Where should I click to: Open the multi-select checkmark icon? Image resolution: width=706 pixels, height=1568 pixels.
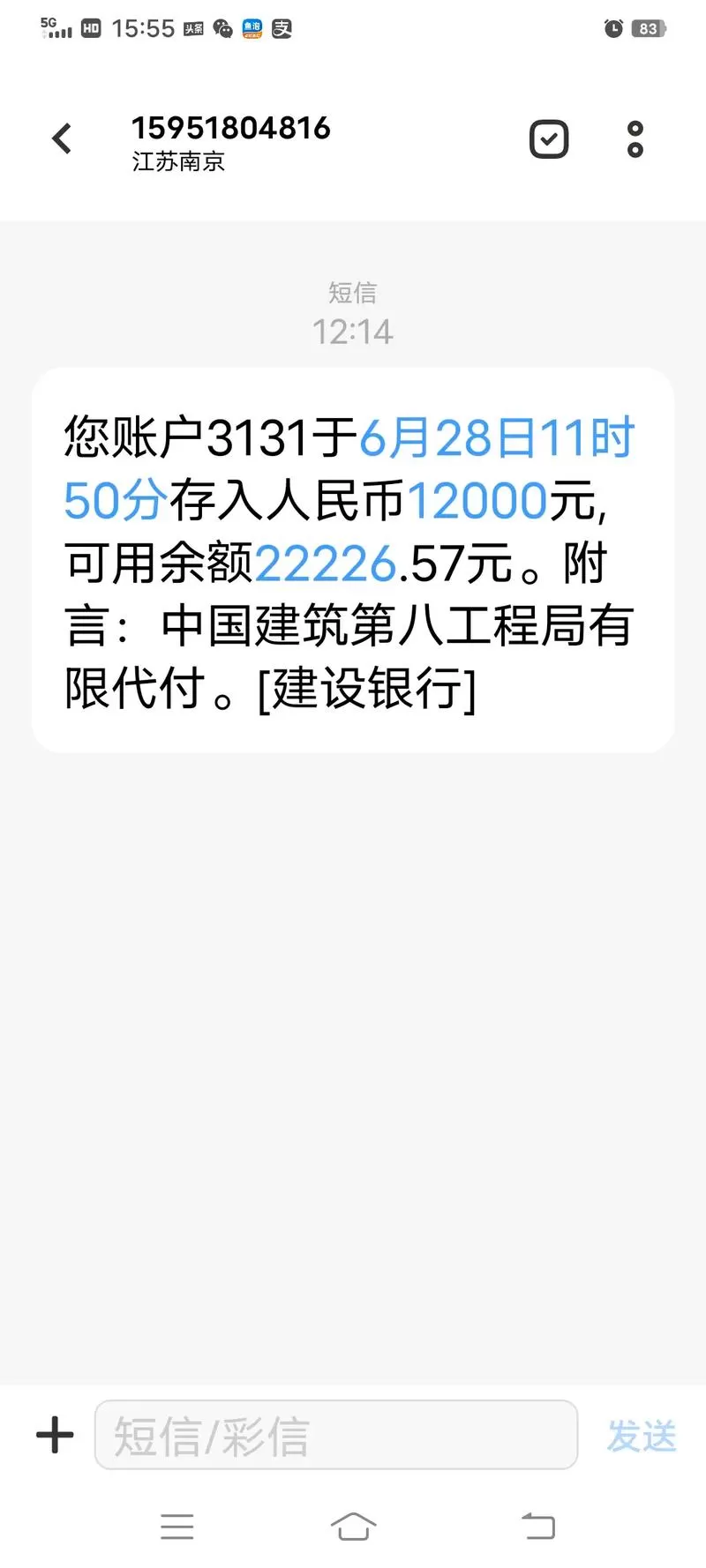[548, 138]
